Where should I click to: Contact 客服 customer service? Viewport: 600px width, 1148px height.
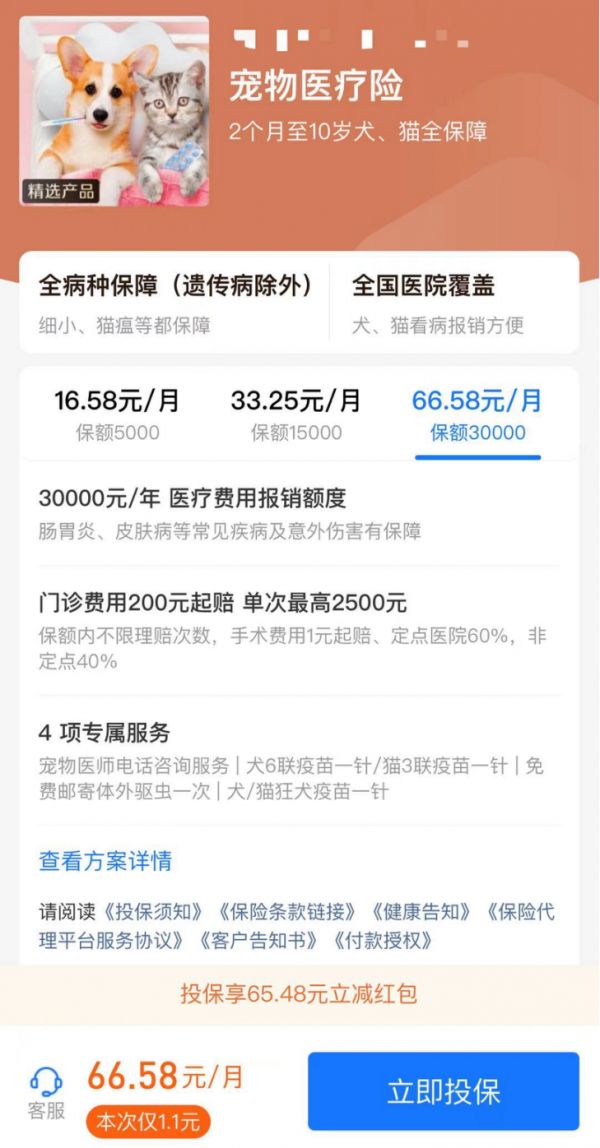pos(45,1092)
